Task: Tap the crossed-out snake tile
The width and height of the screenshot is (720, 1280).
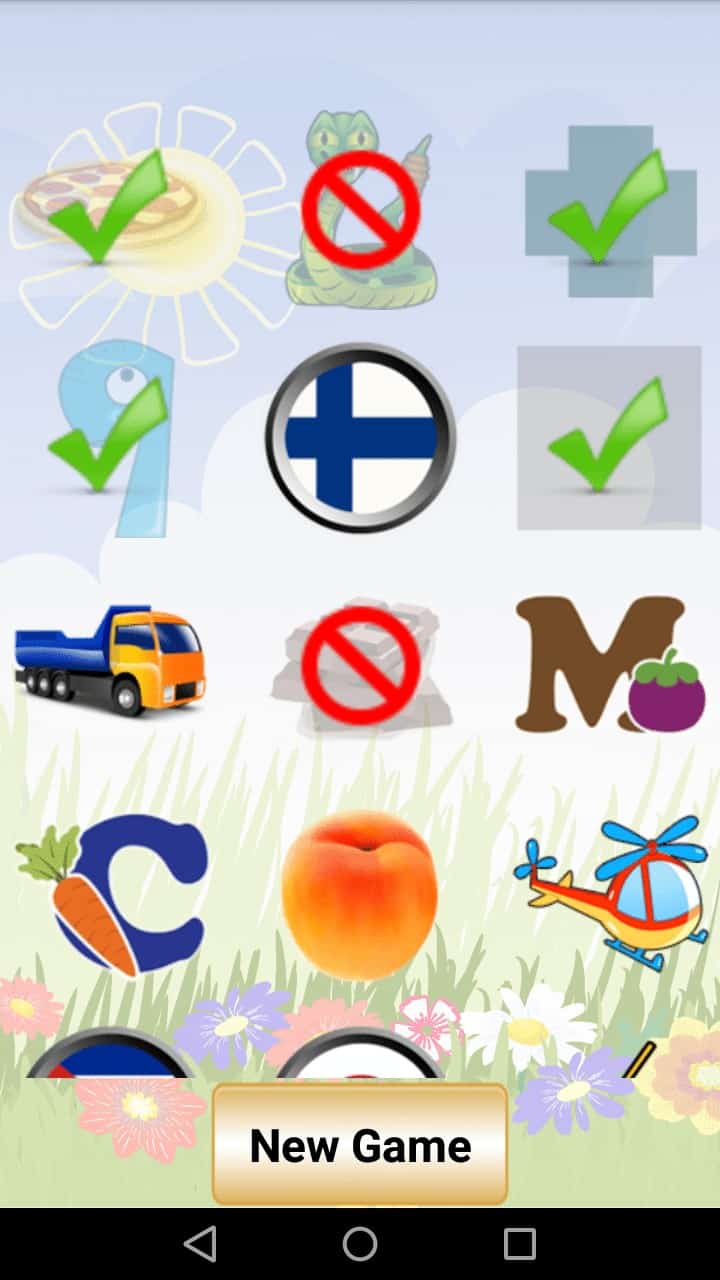Action: [360, 210]
